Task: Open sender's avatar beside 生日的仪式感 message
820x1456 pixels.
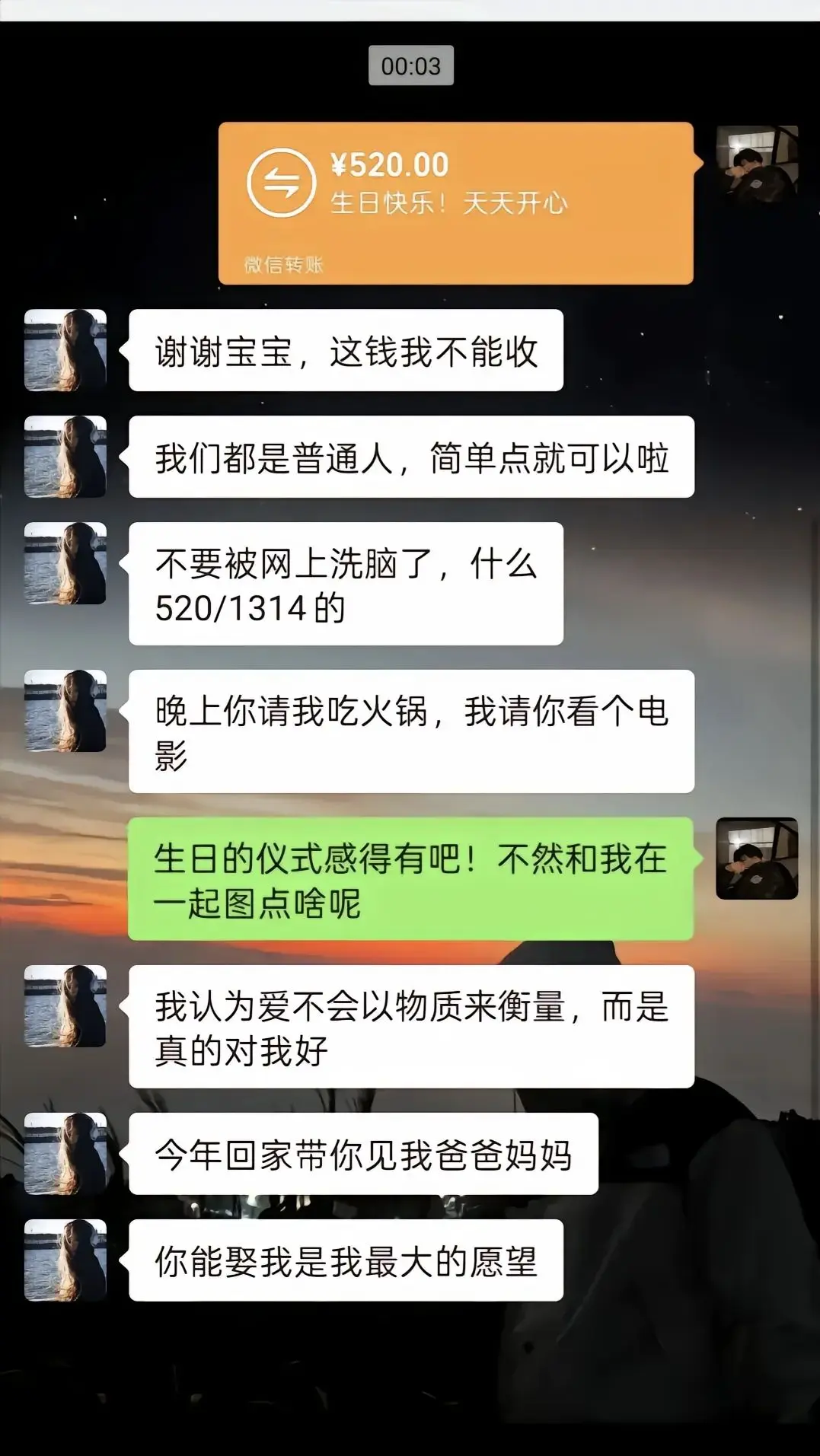Action: click(x=757, y=859)
